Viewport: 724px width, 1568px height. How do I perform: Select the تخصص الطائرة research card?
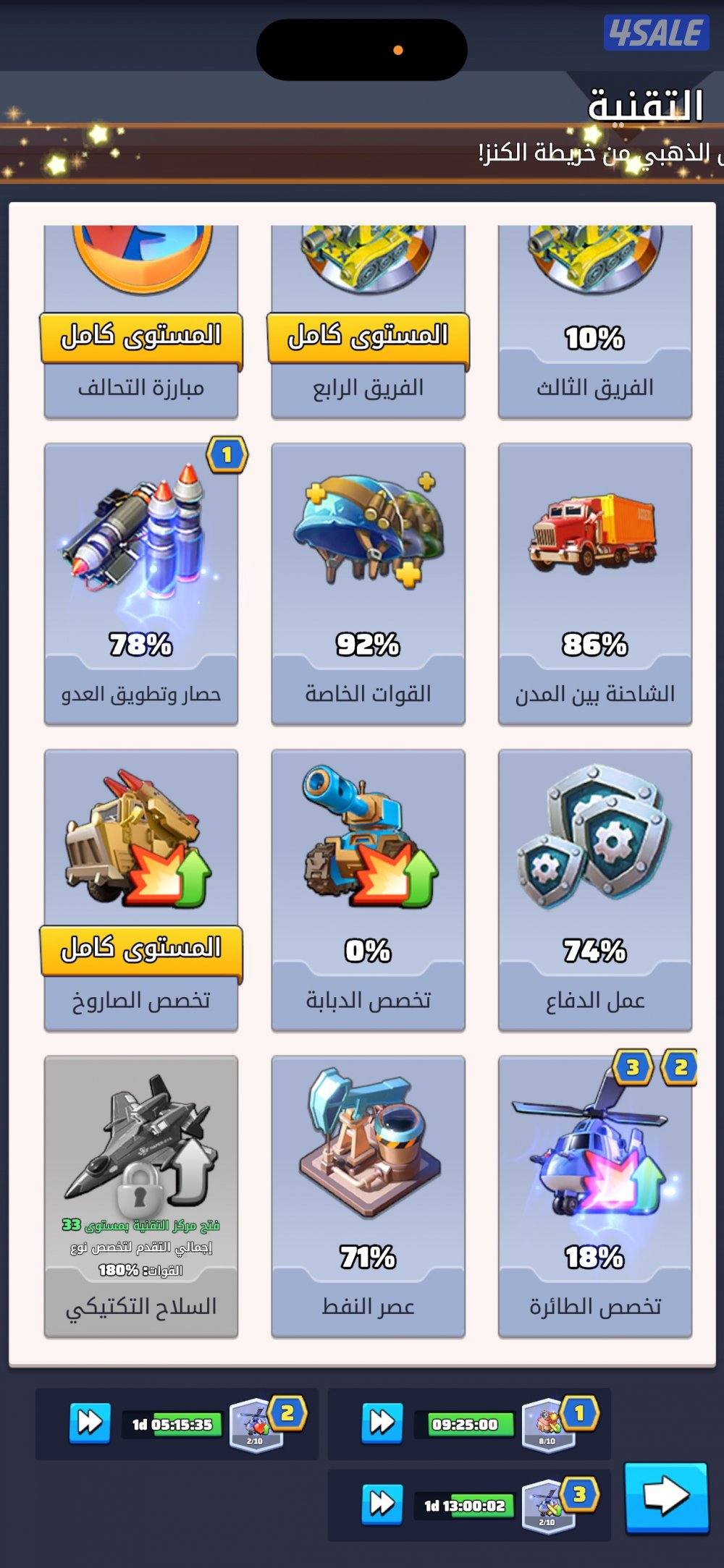pyautogui.click(x=594, y=1195)
